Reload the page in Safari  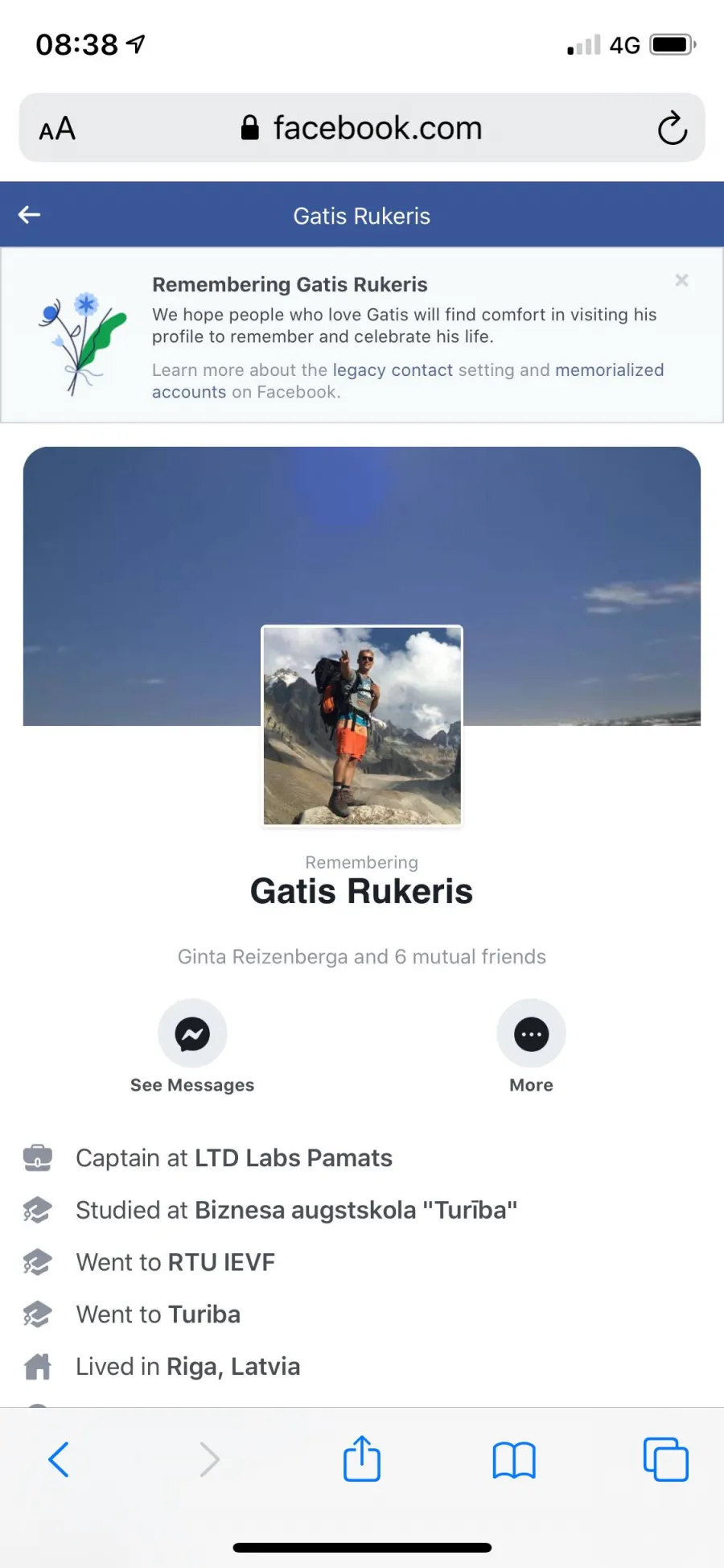click(672, 128)
